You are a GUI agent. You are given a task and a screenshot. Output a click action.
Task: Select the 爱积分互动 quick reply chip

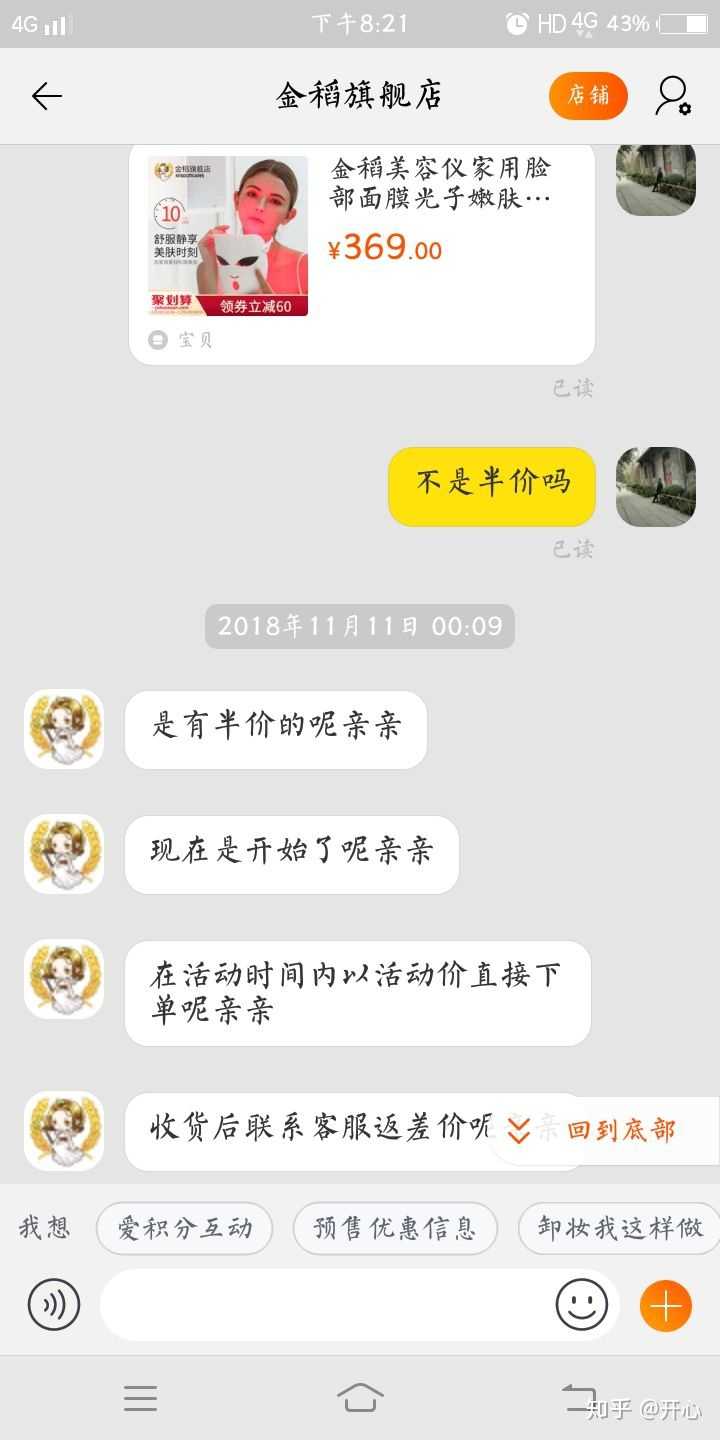click(x=184, y=1228)
